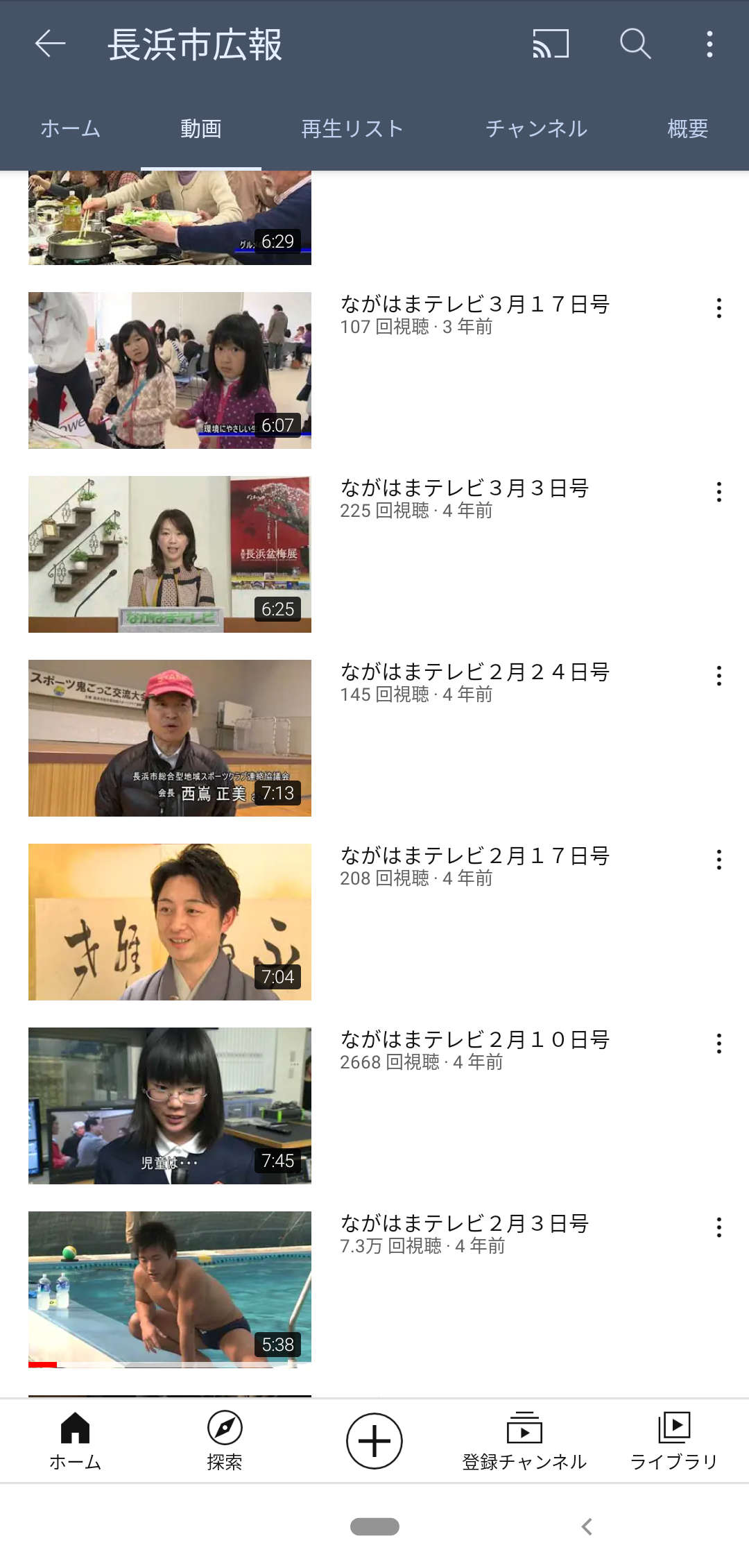Open options for ながはまテレビ２月３日号
The height and width of the screenshot is (1568, 749).
[718, 1227]
